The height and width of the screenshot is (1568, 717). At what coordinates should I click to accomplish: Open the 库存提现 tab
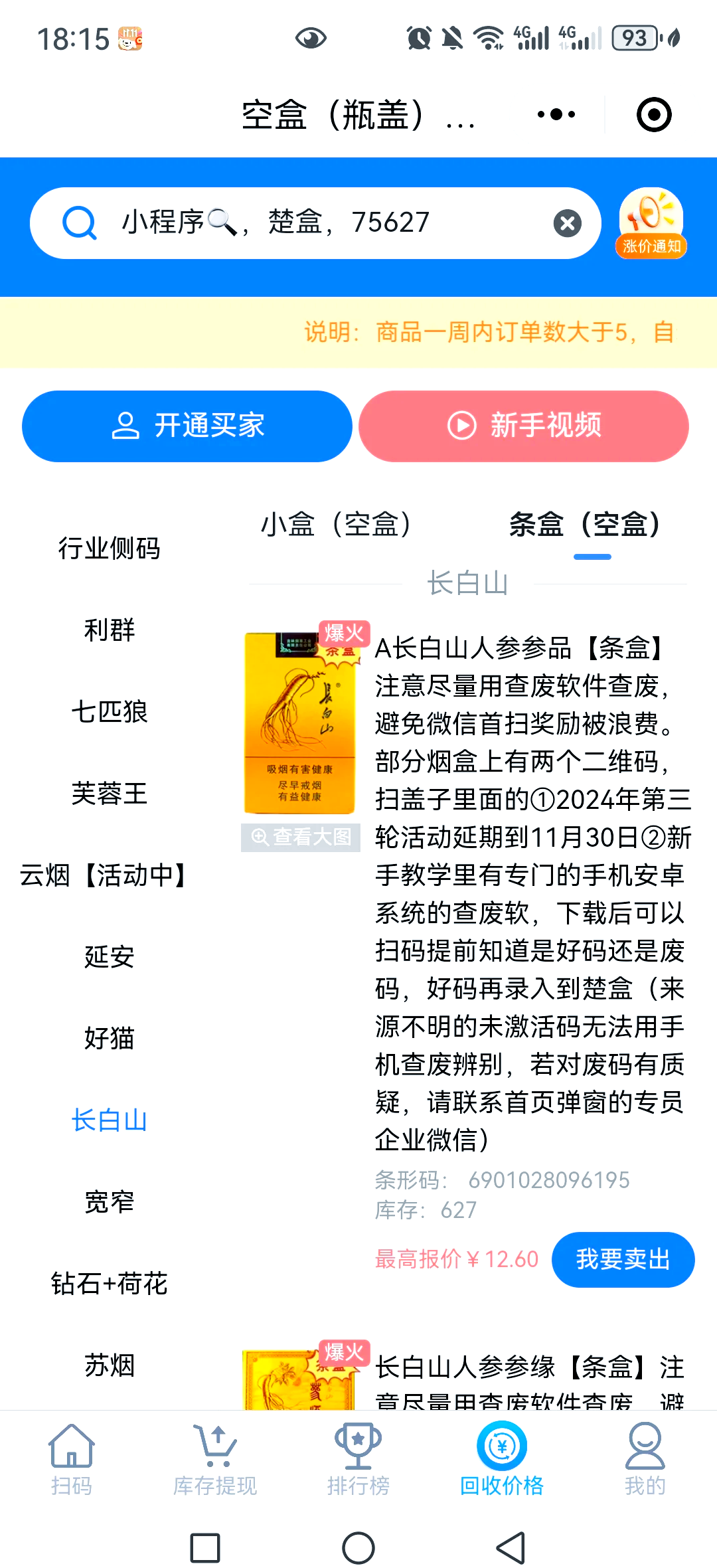coord(215,1459)
